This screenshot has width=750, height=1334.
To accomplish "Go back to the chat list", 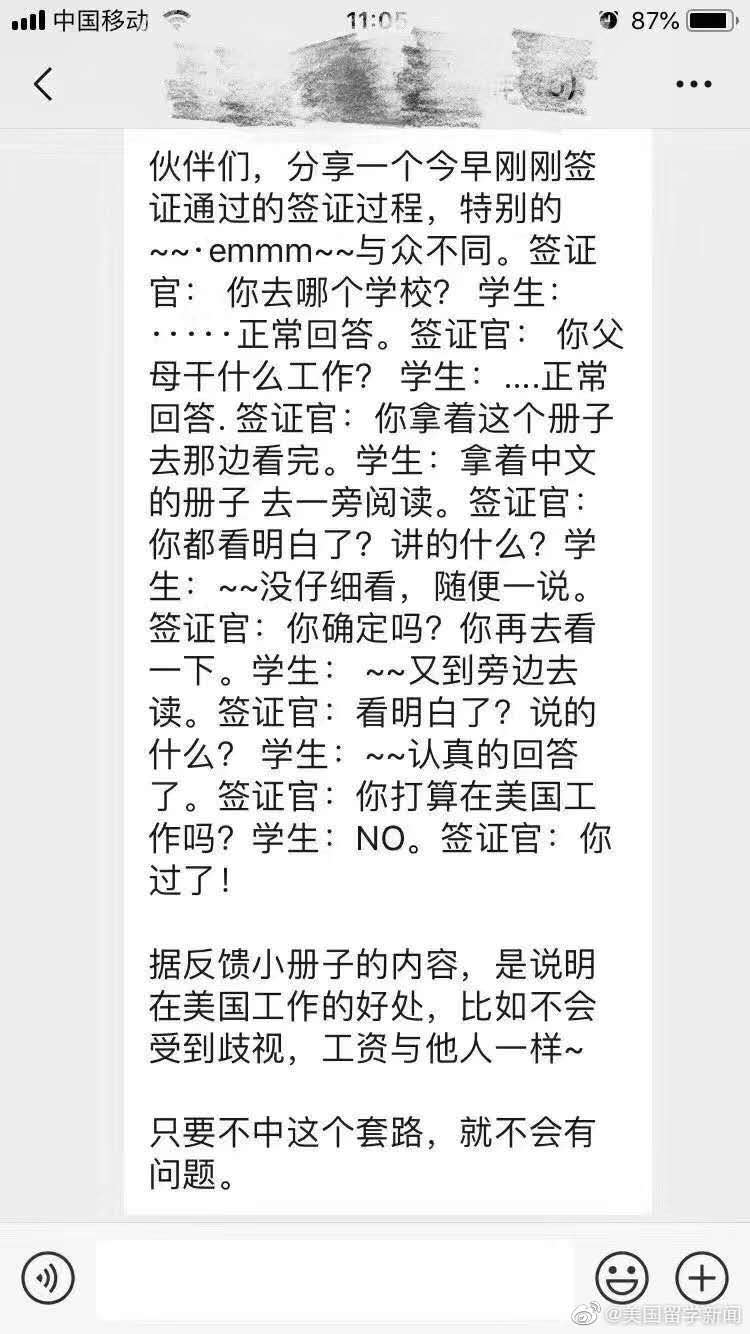I will pos(42,85).
